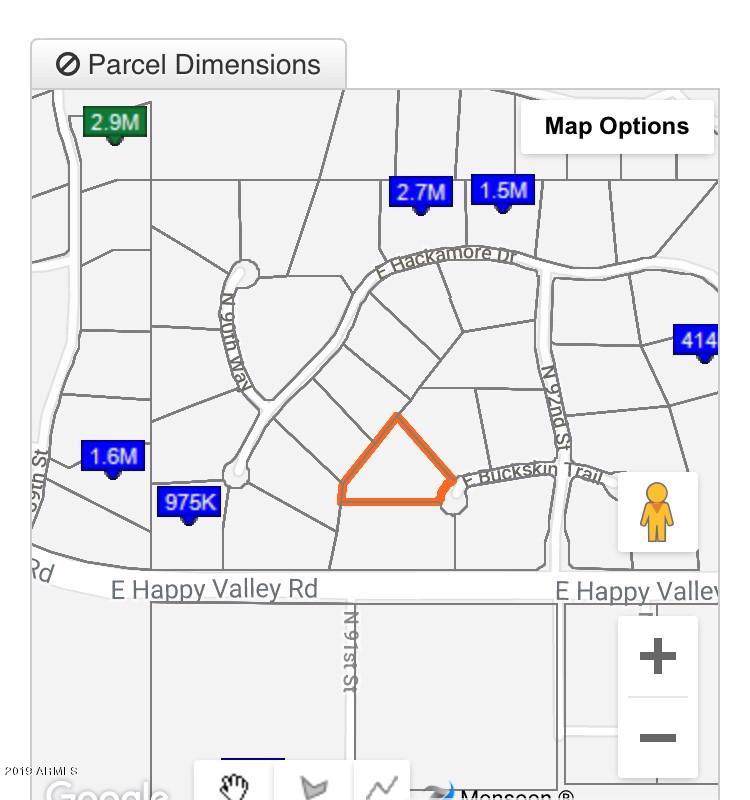The width and height of the screenshot is (750, 800).
Task: Zoom out on the map
Action: coord(657,738)
